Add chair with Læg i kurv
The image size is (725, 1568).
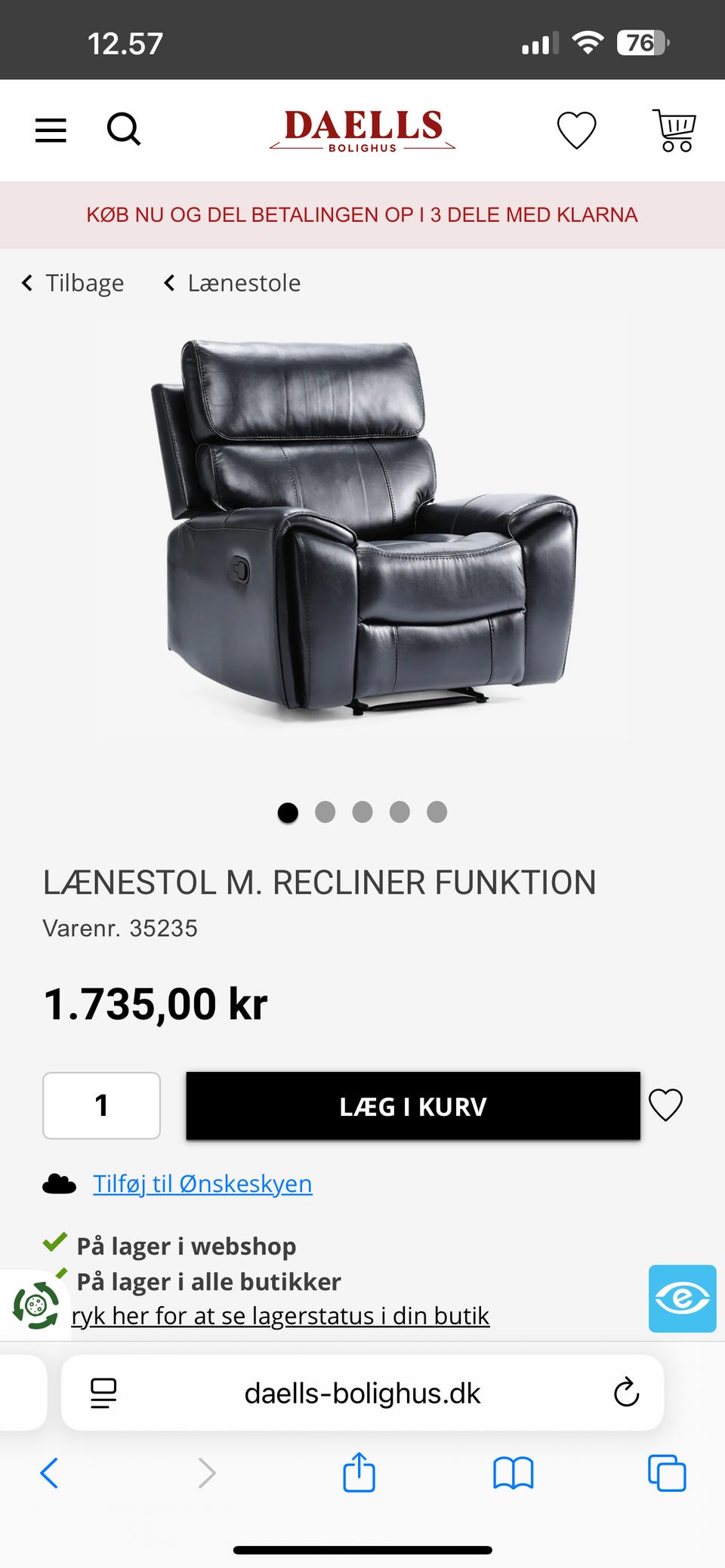[413, 1106]
